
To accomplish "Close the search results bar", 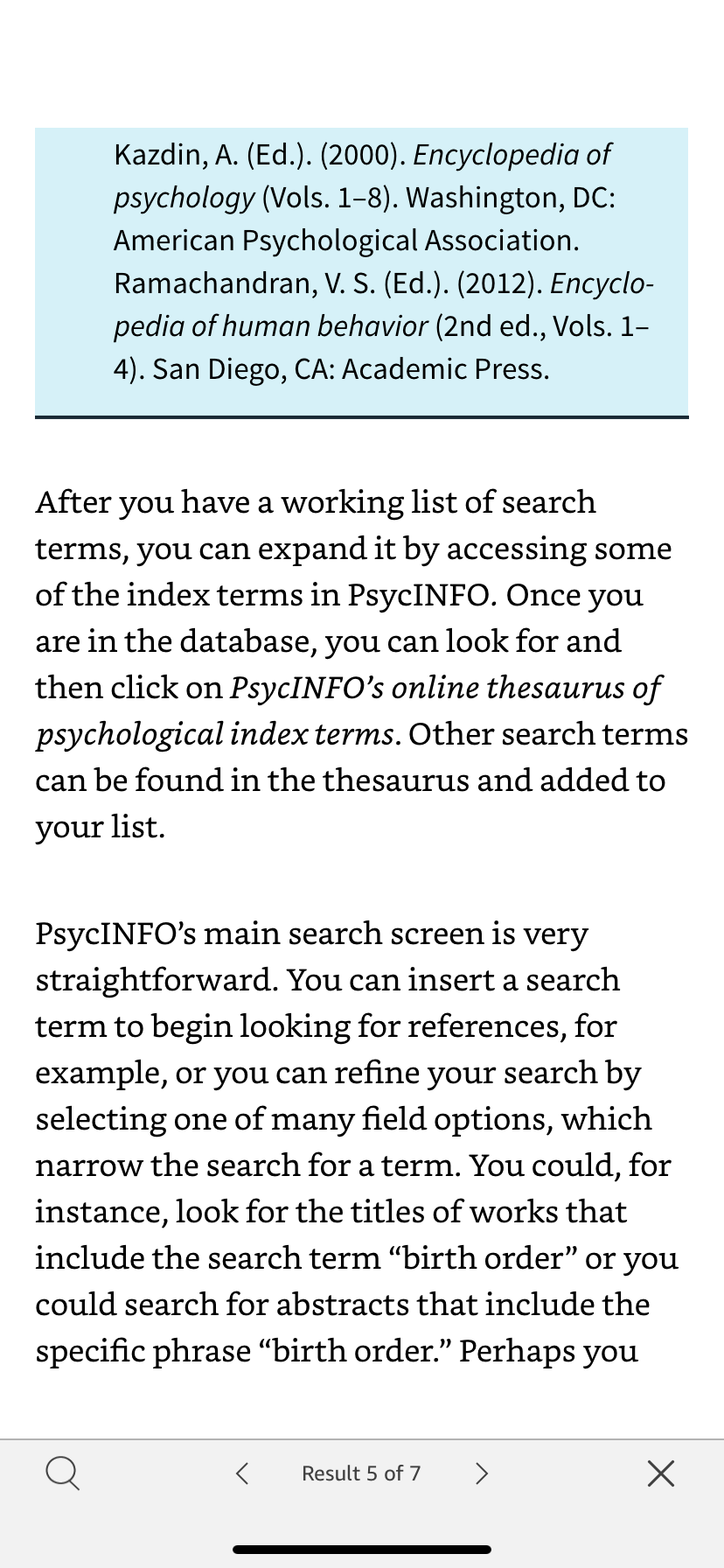I will pos(661,1473).
